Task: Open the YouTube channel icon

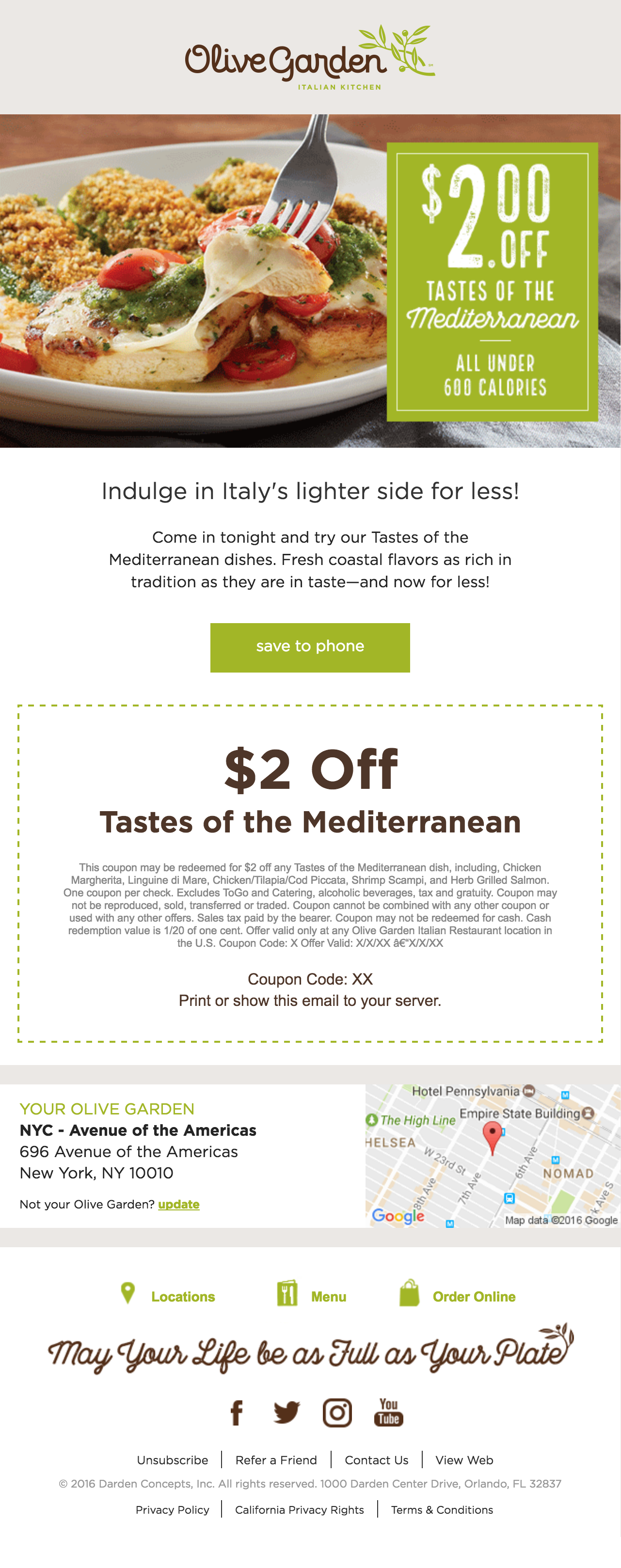Action: point(388,1412)
